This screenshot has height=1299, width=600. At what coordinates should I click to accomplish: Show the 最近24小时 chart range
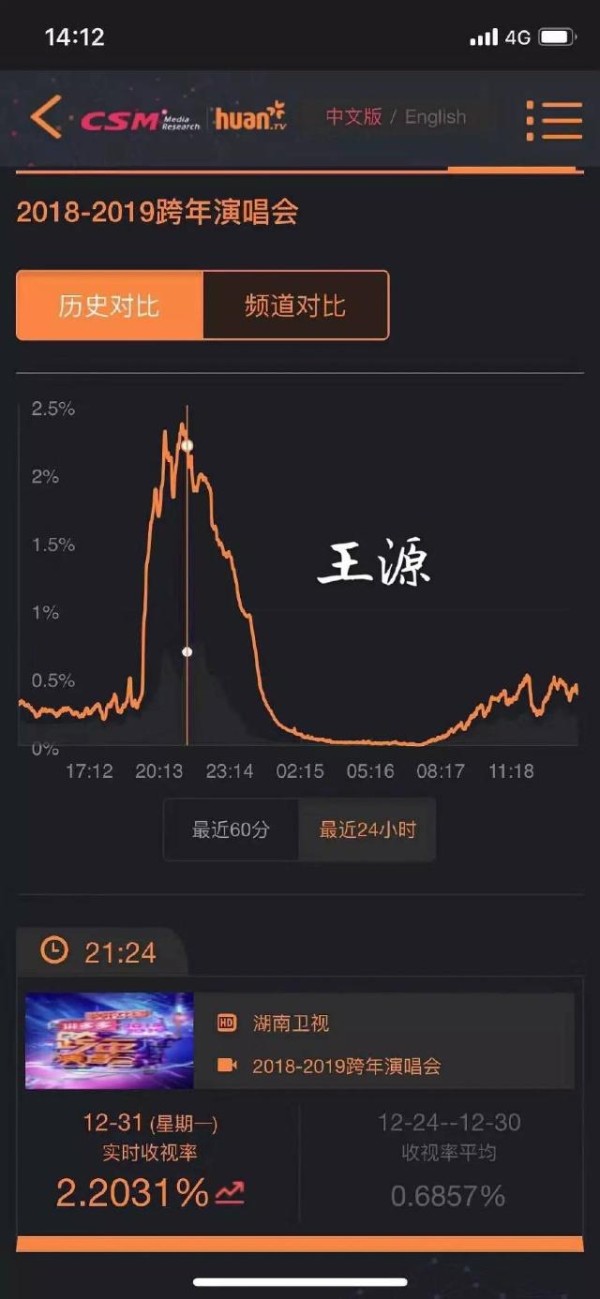[367, 830]
